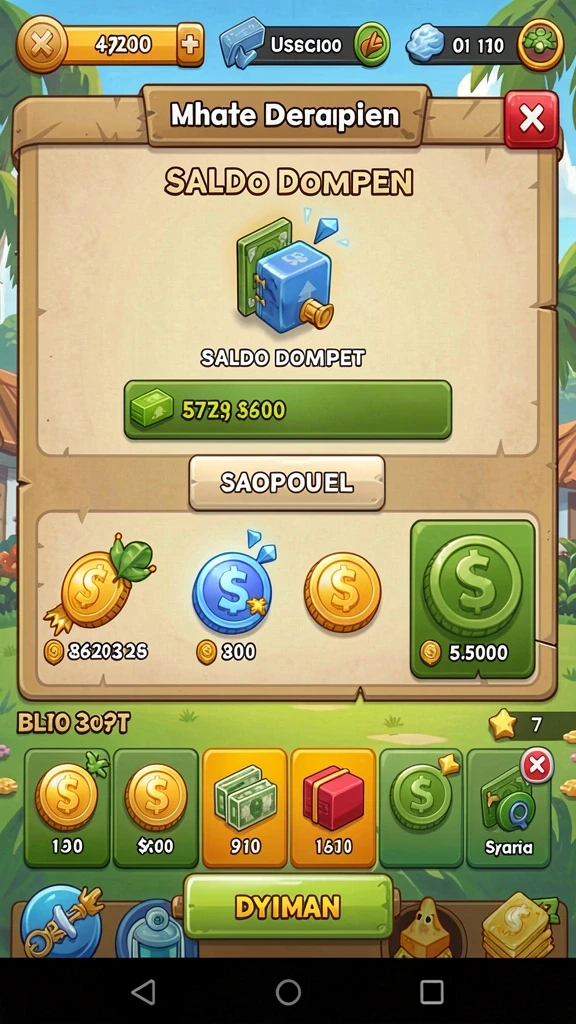The height and width of the screenshot is (1024, 576).
Task: Close the Mhate Deraipien dialog with red X
Action: [531, 119]
